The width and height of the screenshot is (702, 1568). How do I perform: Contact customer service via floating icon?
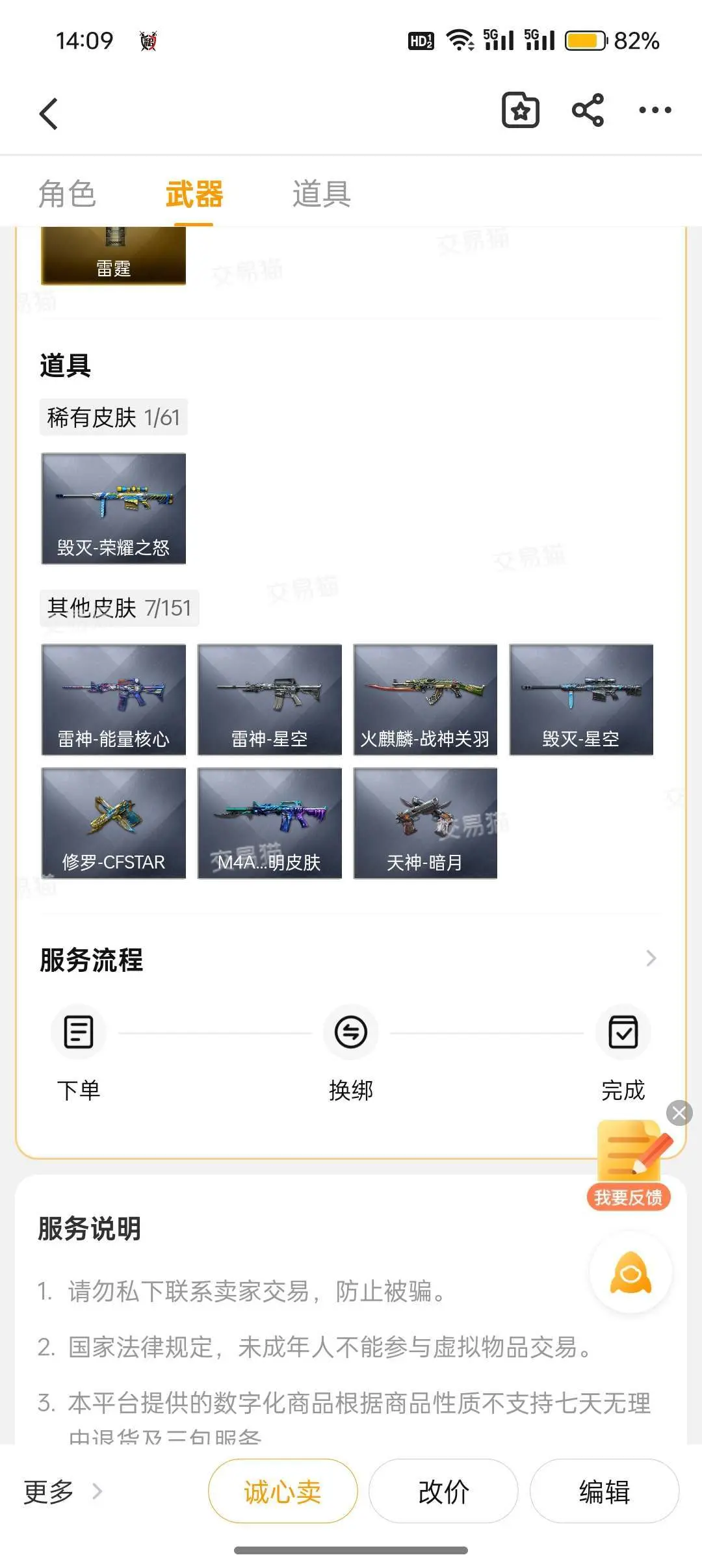(x=630, y=1272)
